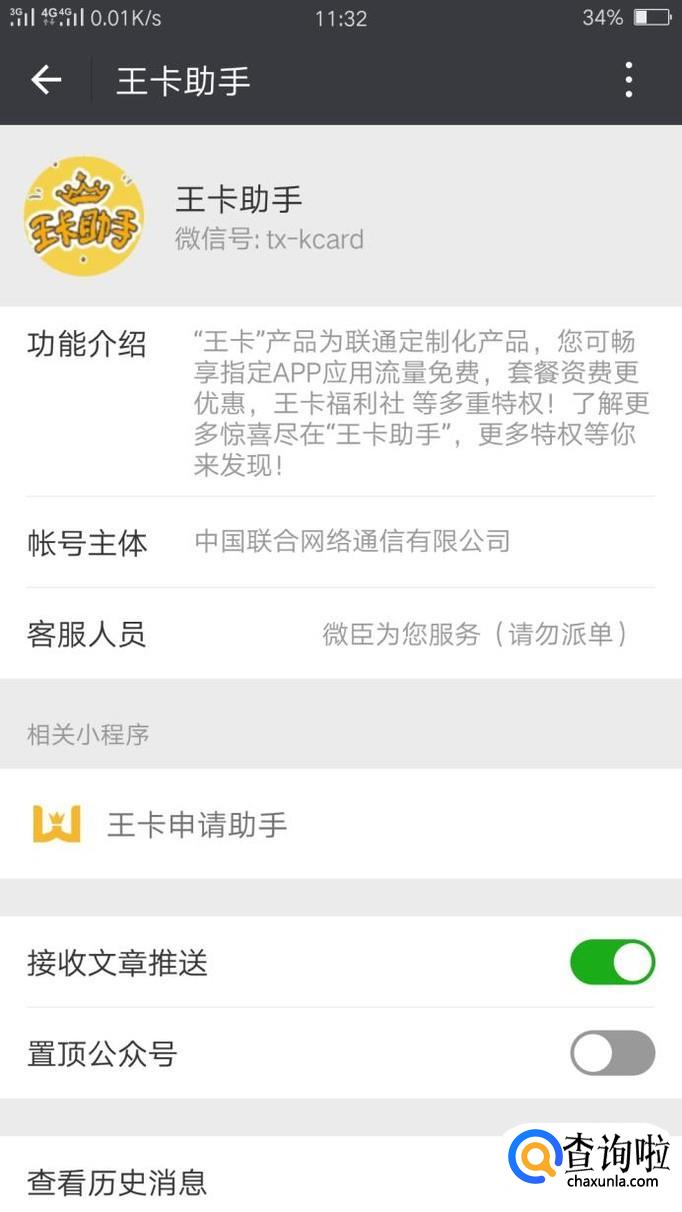
Task: Open the three-dot overflow menu
Action: pos(628,80)
